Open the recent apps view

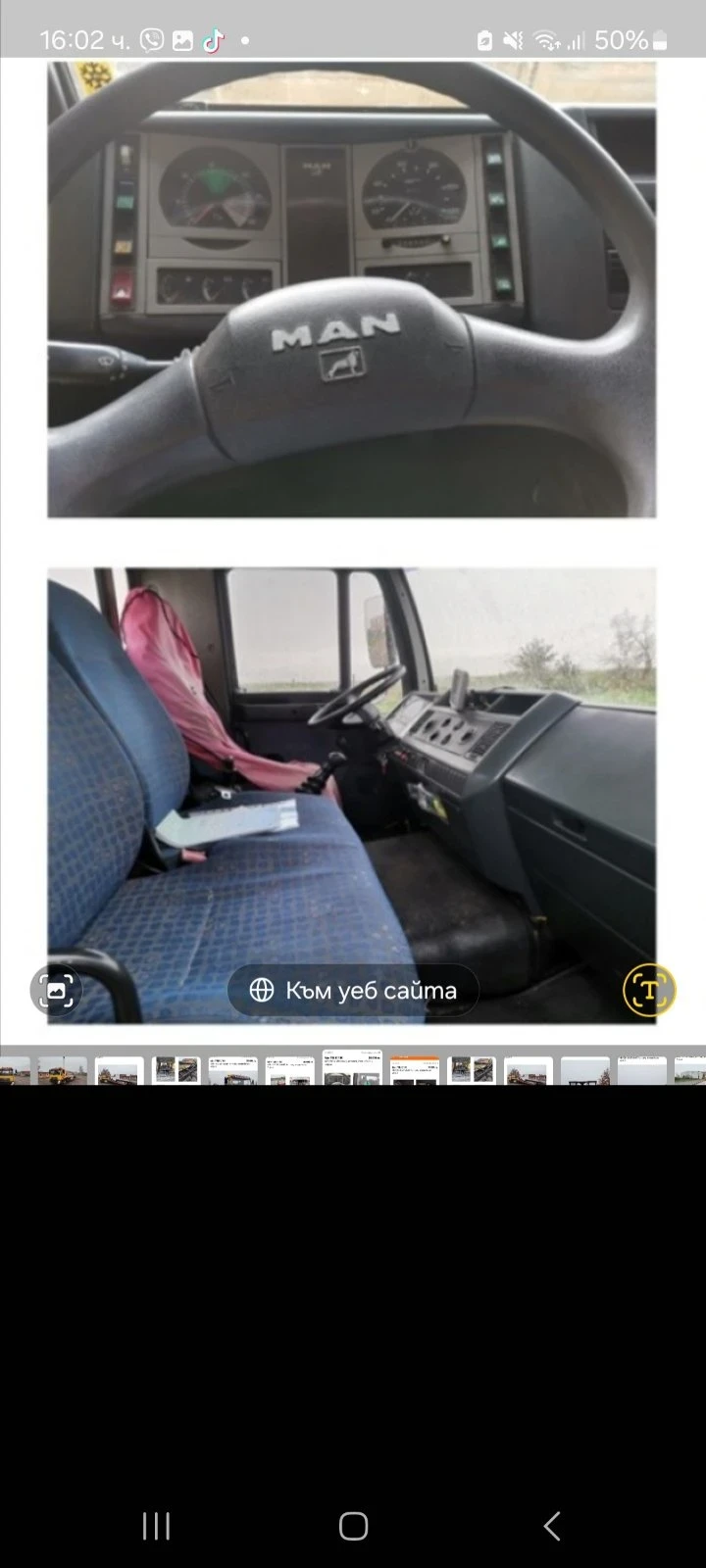[x=156, y=1526]
